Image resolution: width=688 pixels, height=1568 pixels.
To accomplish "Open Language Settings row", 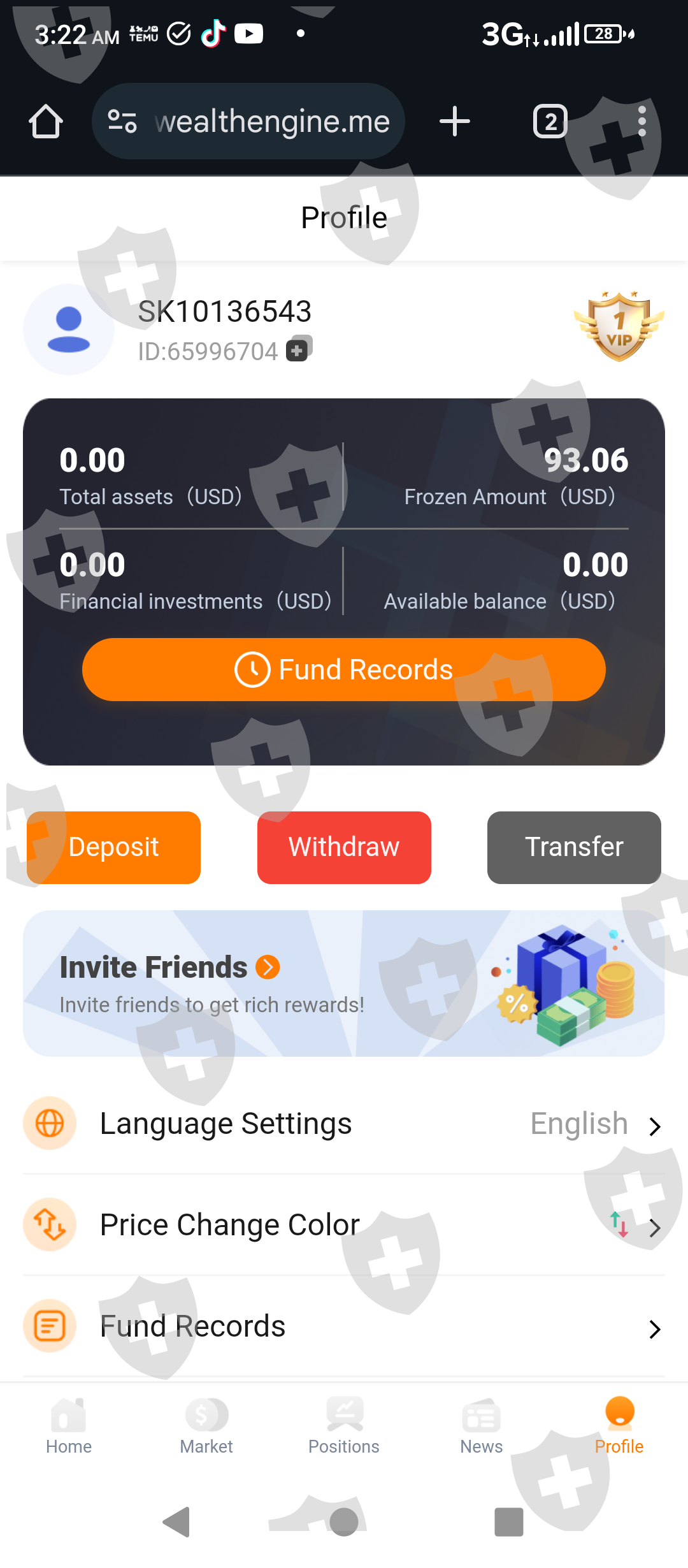I will [x=344, y=1123].
